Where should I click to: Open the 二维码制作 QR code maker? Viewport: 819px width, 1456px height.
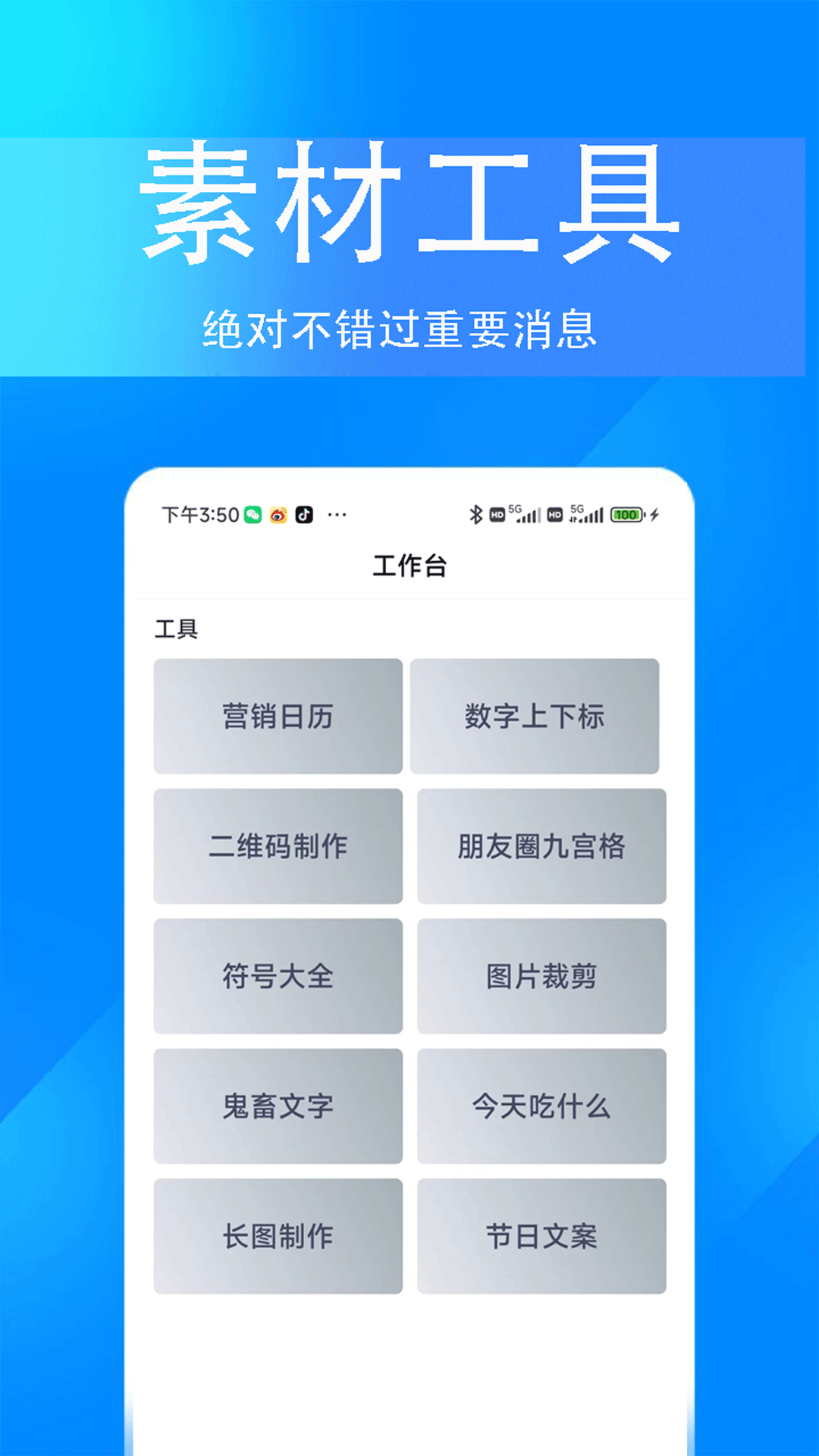point(278,847)
